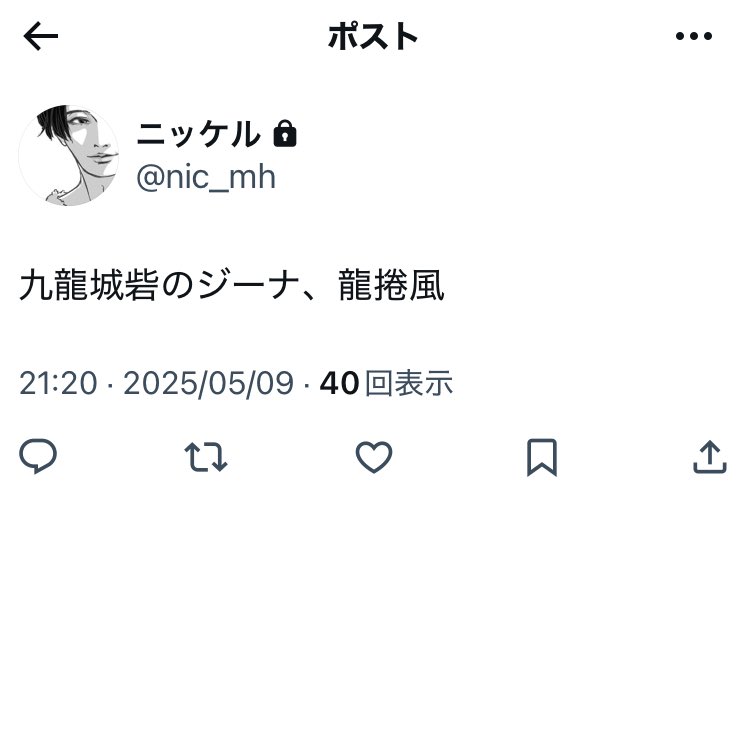Reply to the post with comment icon
This screenshot has height=749, width=749.
pos(38,457)
